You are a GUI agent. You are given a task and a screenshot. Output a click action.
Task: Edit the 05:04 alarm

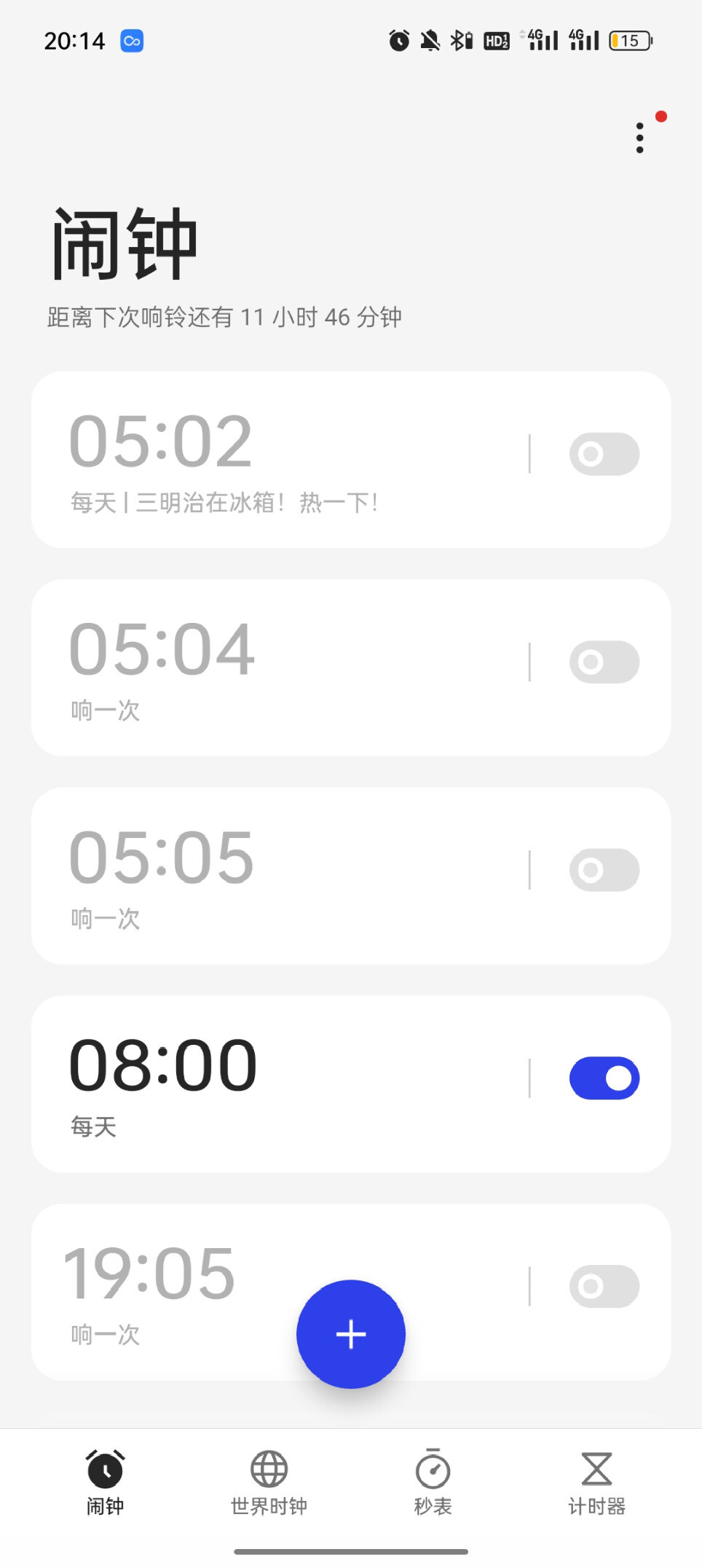point(277,667)
